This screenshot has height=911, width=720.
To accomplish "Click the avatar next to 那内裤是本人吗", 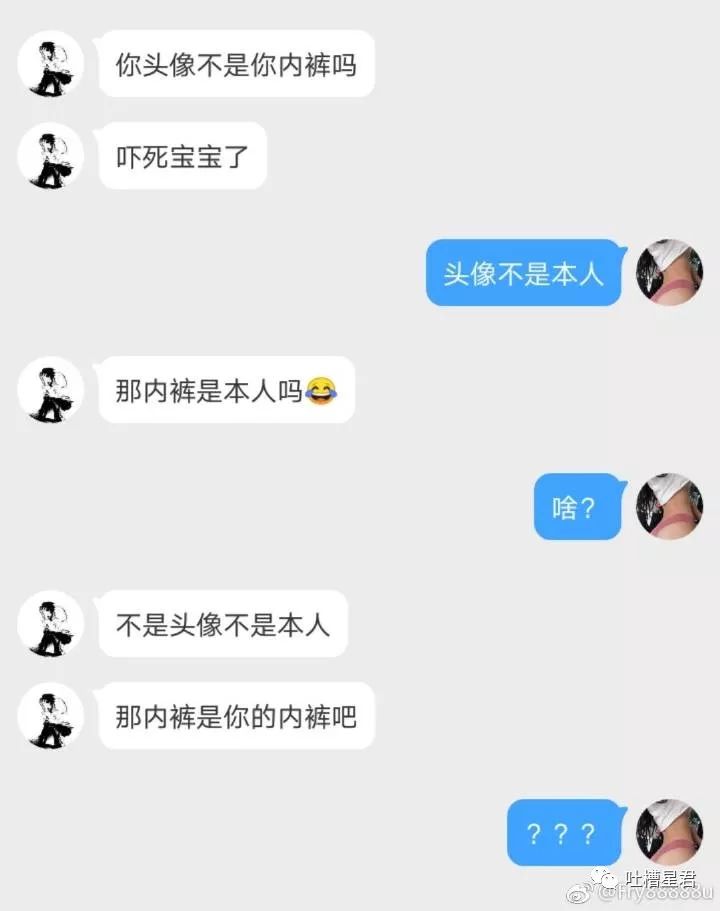I will point(50,391).
